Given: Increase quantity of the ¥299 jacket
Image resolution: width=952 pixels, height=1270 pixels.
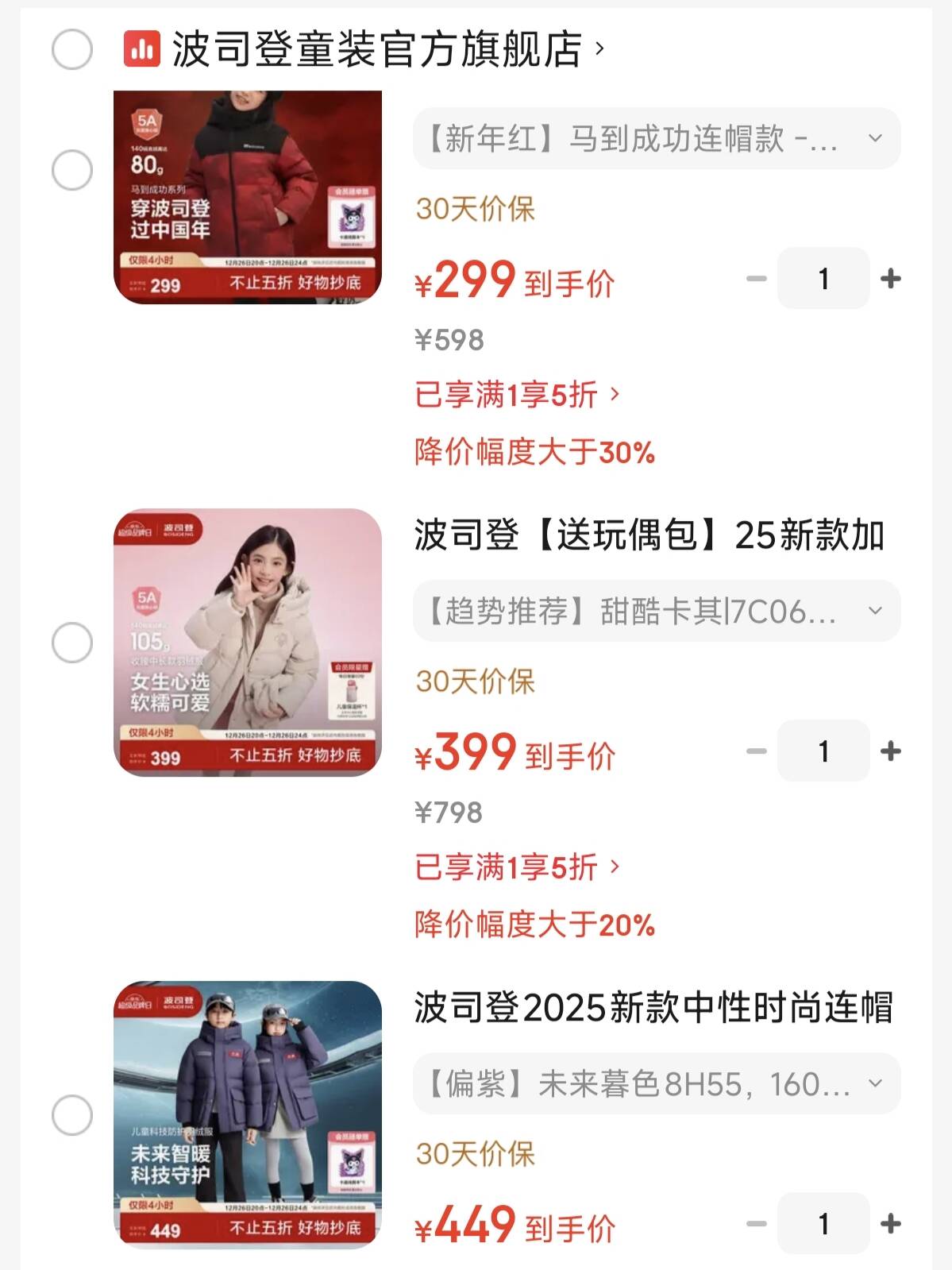Looking at the screenshot, I should 891,278.
